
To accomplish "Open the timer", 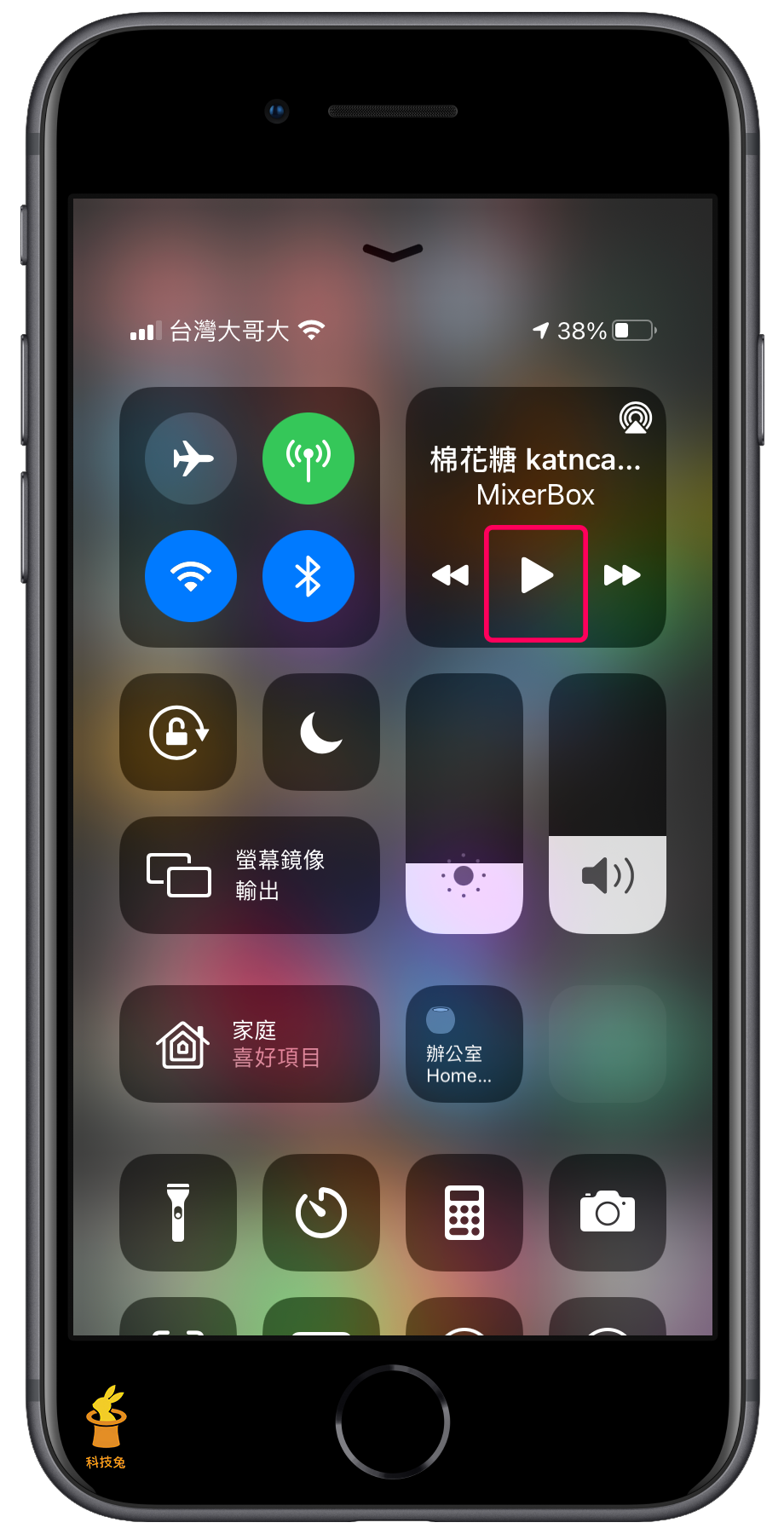I will 321,1213.
